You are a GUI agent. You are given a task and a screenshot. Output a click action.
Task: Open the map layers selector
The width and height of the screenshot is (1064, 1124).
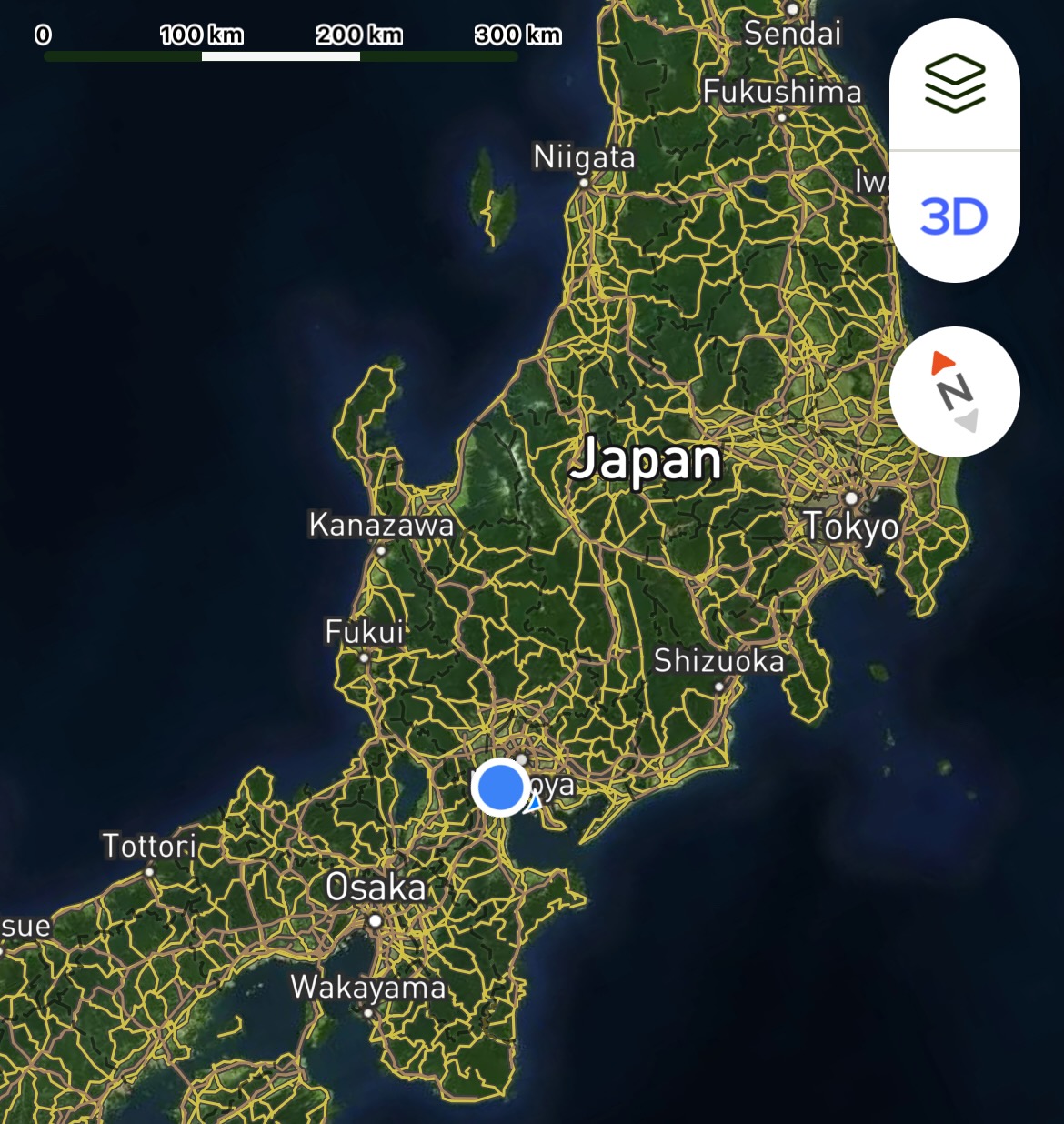tap(954, 84)
